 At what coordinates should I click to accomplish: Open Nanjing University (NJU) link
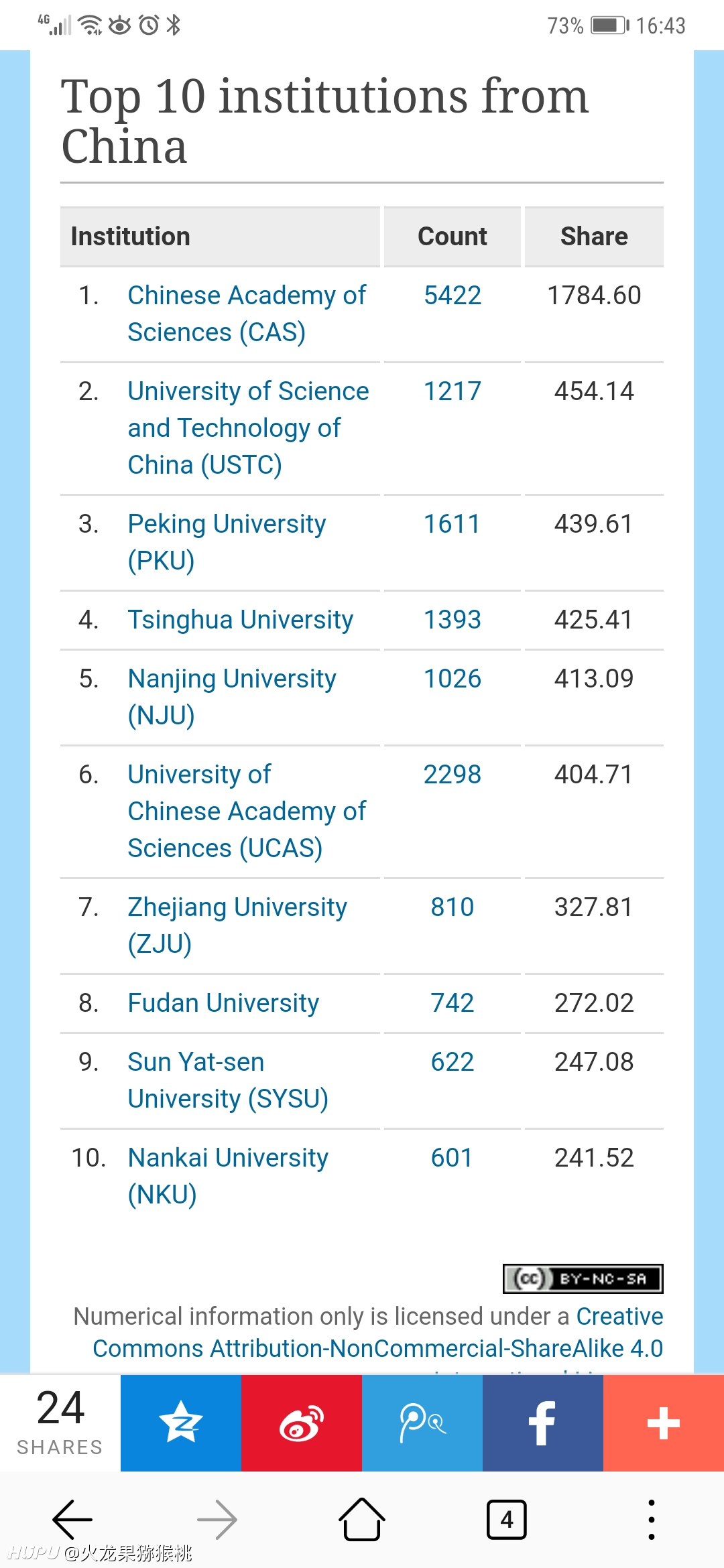pyautogui.click(x=232, y=697)
